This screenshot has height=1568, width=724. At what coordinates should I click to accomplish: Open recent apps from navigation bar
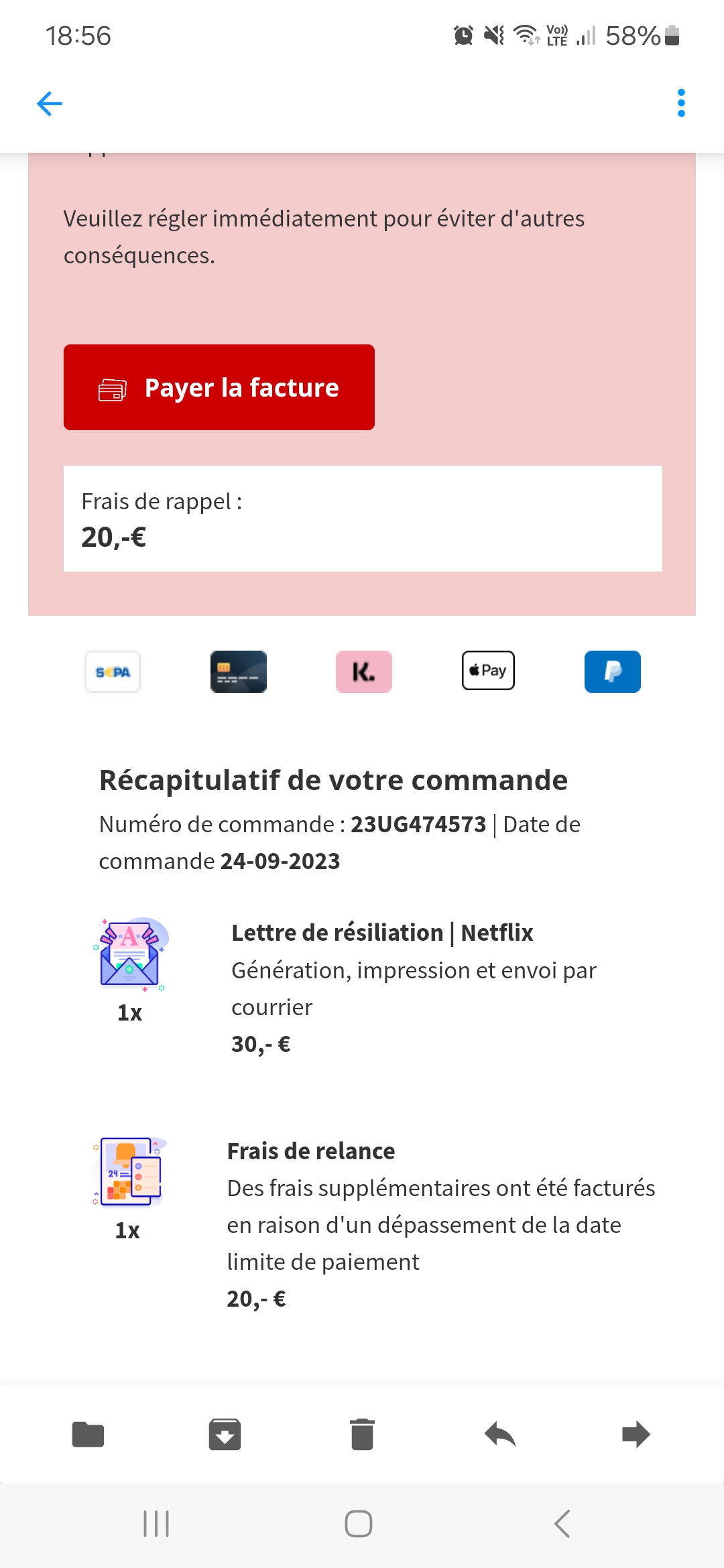point(156,1524)
